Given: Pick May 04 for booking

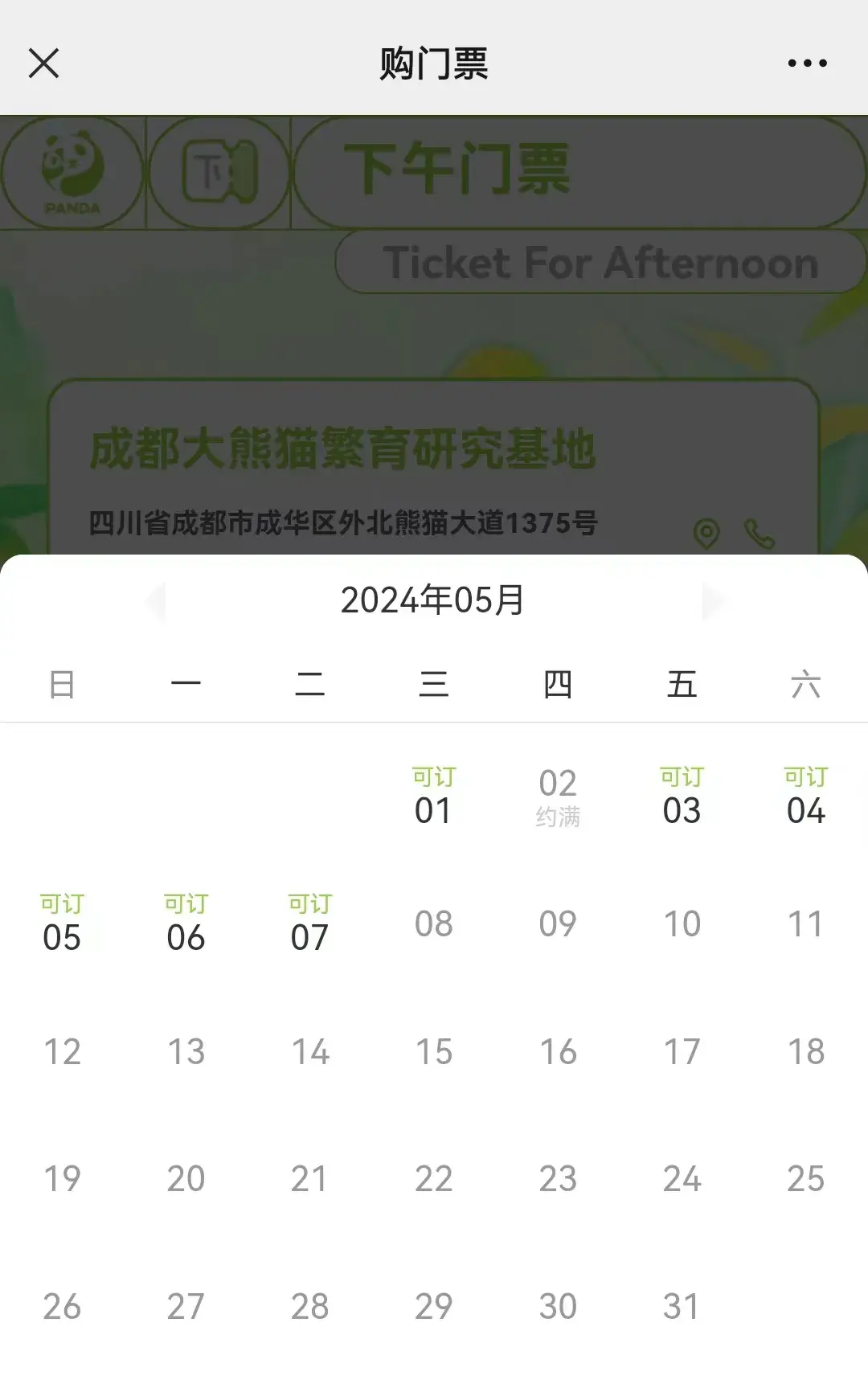Looking at the screenshot, I should 805,797.
